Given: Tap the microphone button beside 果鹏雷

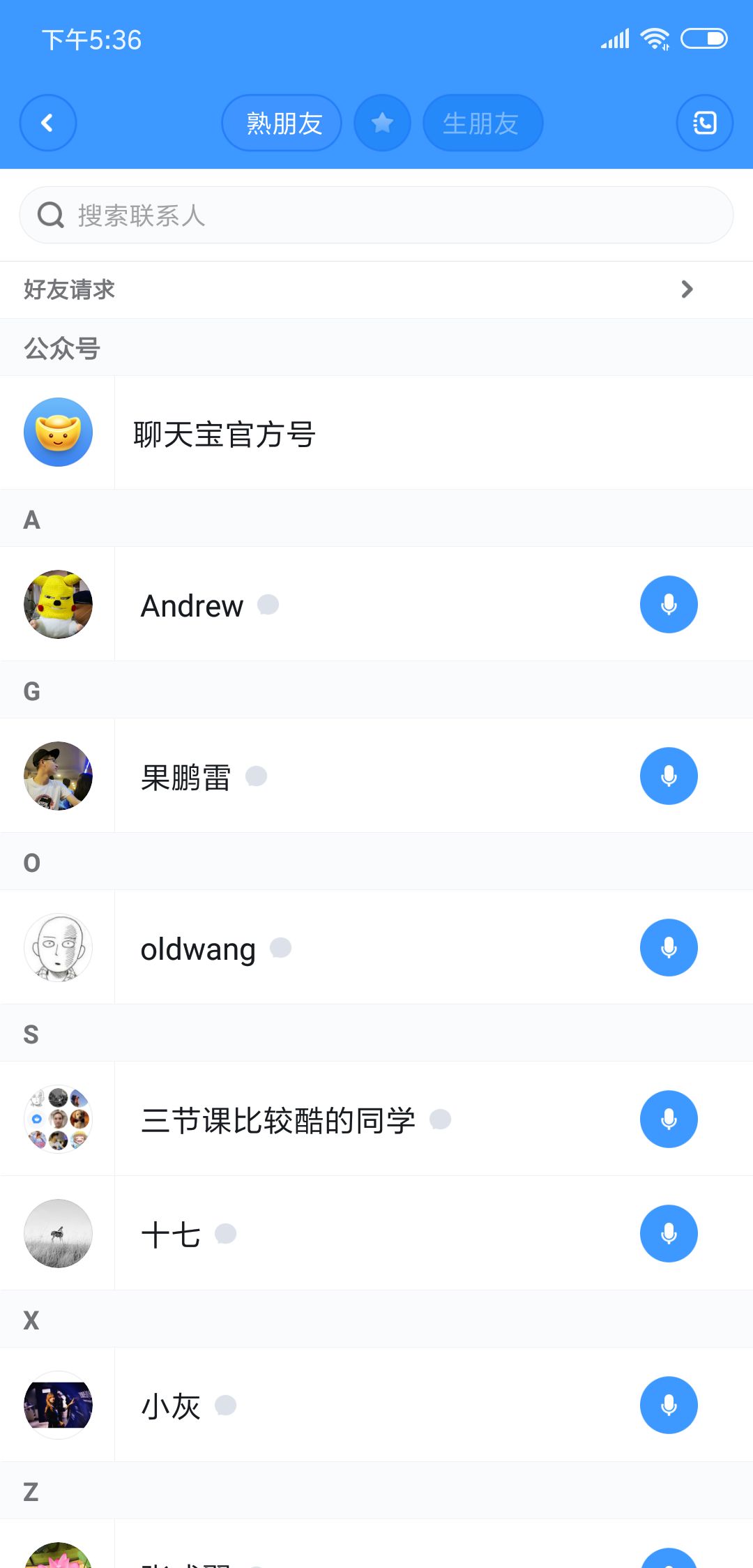Looking at the screenshot, I should (669, 776).
